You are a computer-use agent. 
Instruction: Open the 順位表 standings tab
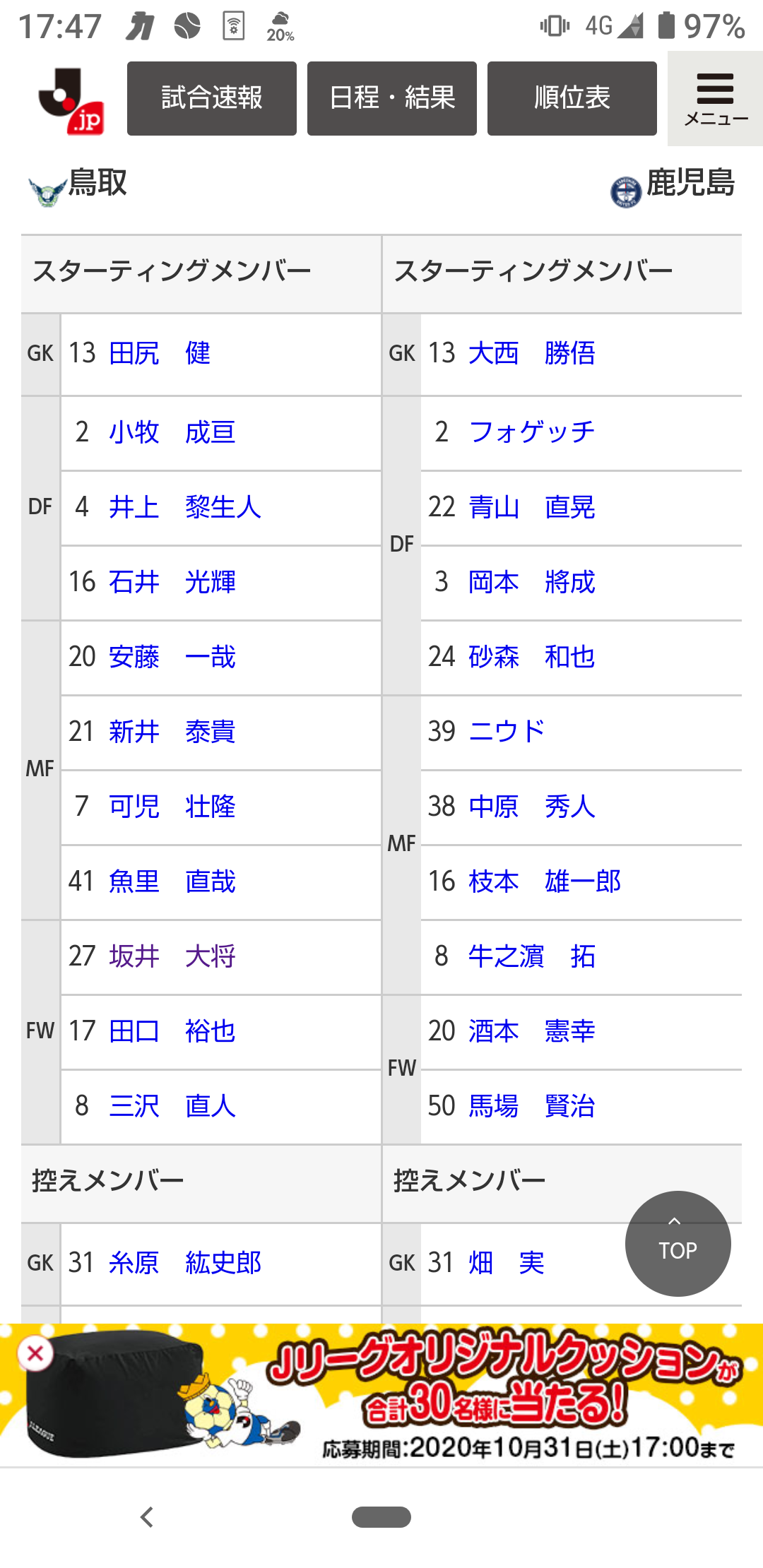coord(572,98)
